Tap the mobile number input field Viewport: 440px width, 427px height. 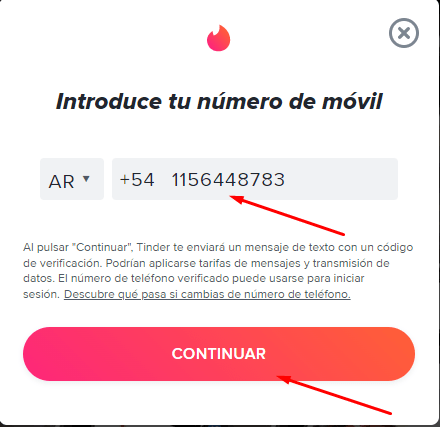tap(255, 179)
